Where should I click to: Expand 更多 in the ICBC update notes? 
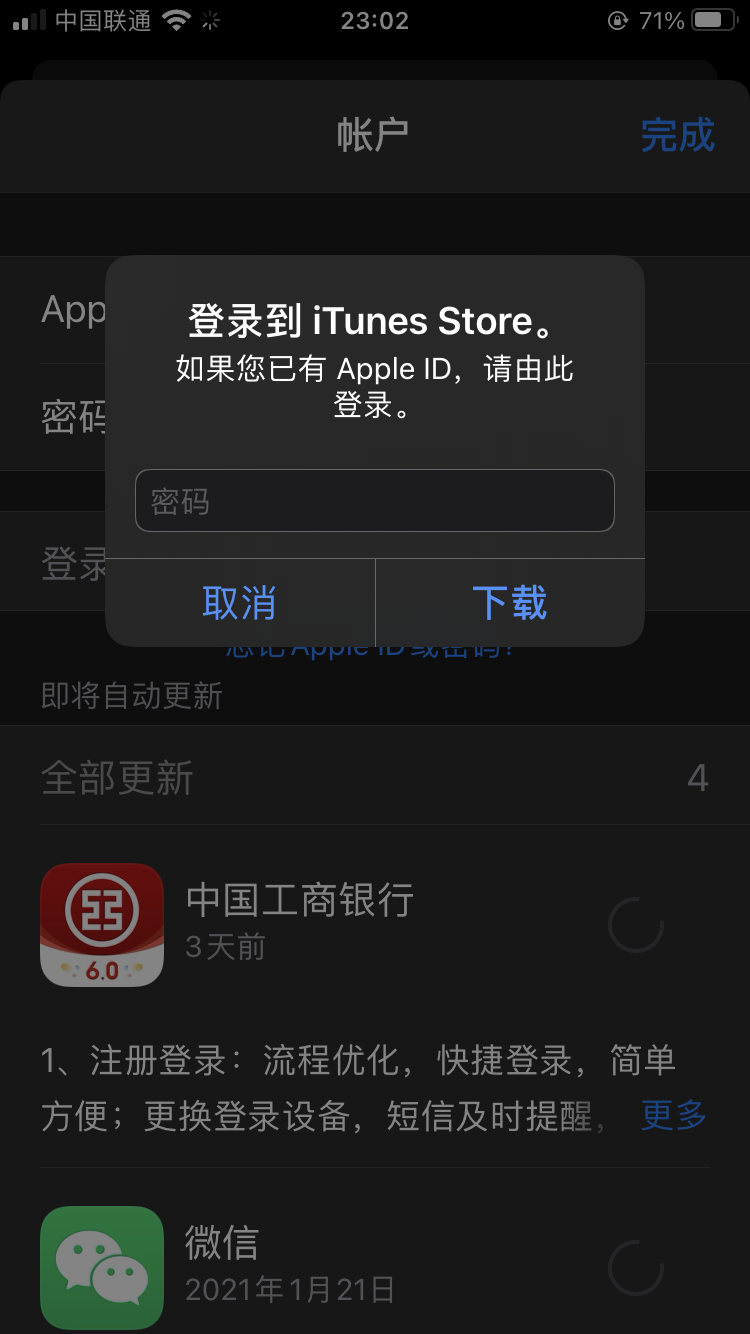point(673,1115)
